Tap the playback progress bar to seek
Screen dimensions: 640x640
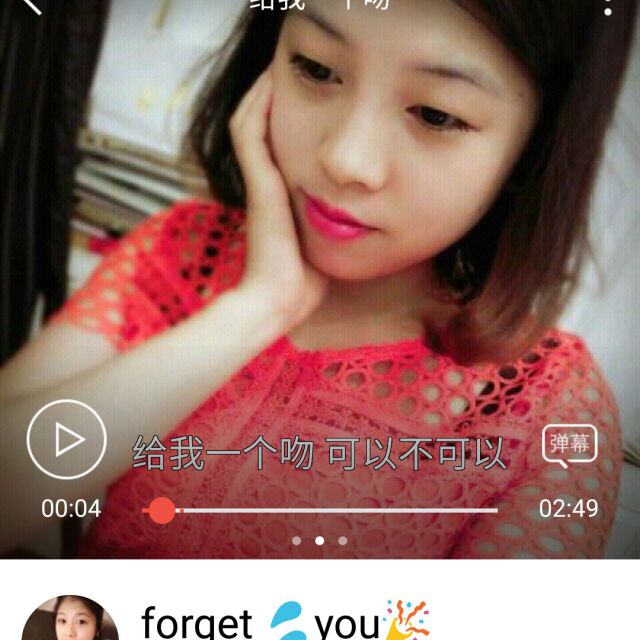[330, 510]
